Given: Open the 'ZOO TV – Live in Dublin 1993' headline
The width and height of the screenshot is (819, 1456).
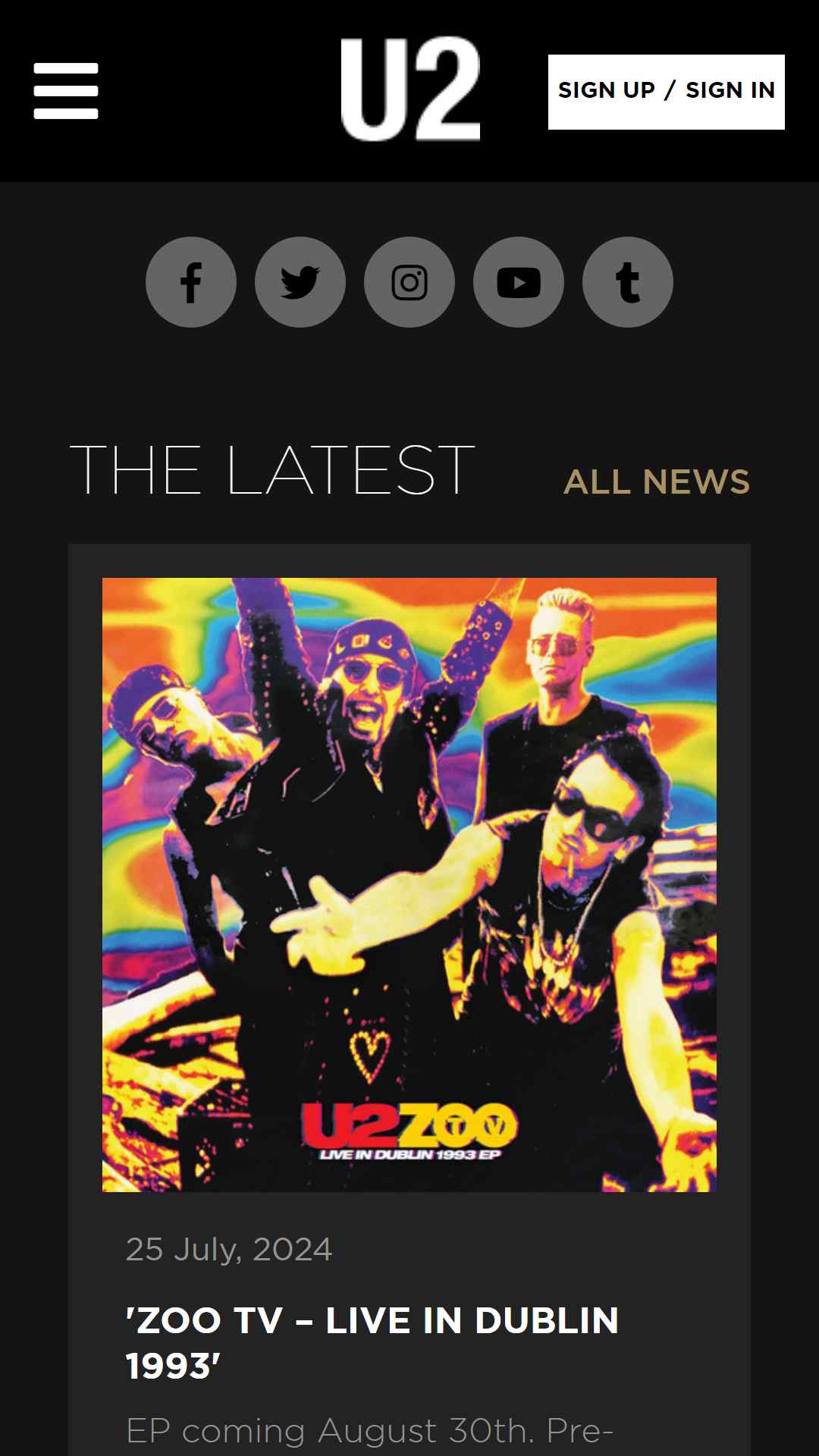Looking at the screenshot, I should tap(372, 1343).
